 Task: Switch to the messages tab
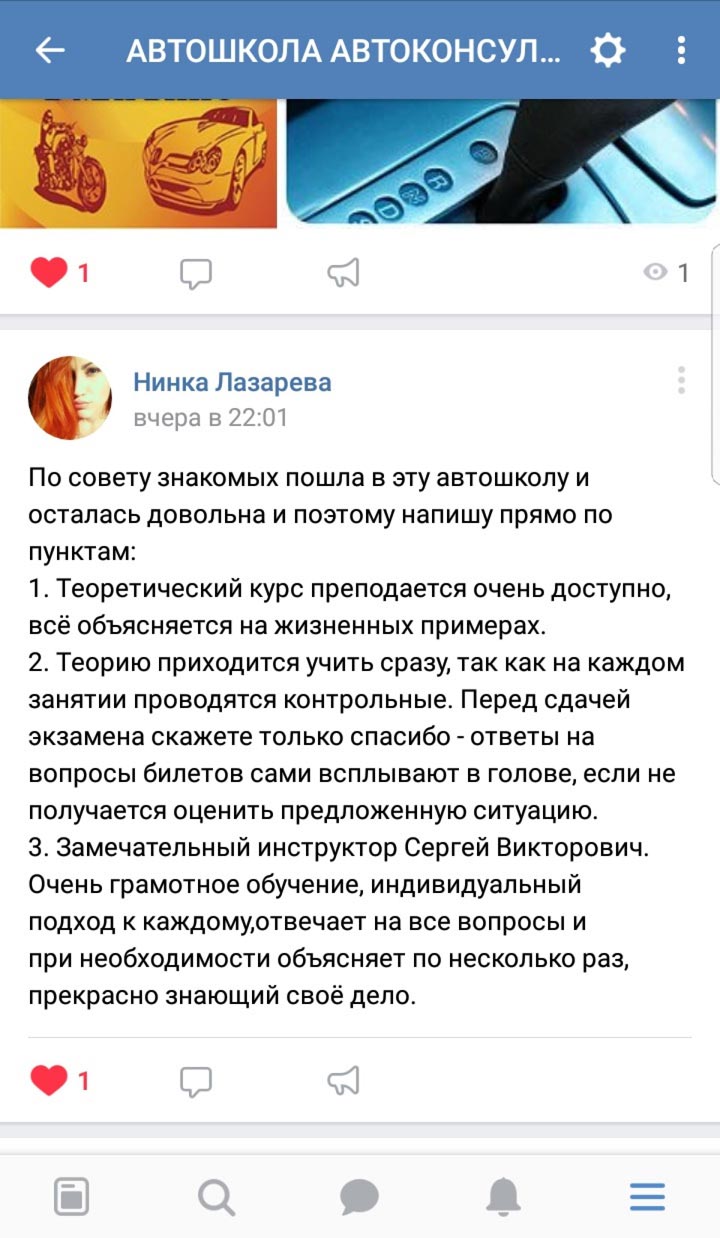click(x=359, y=1196)
